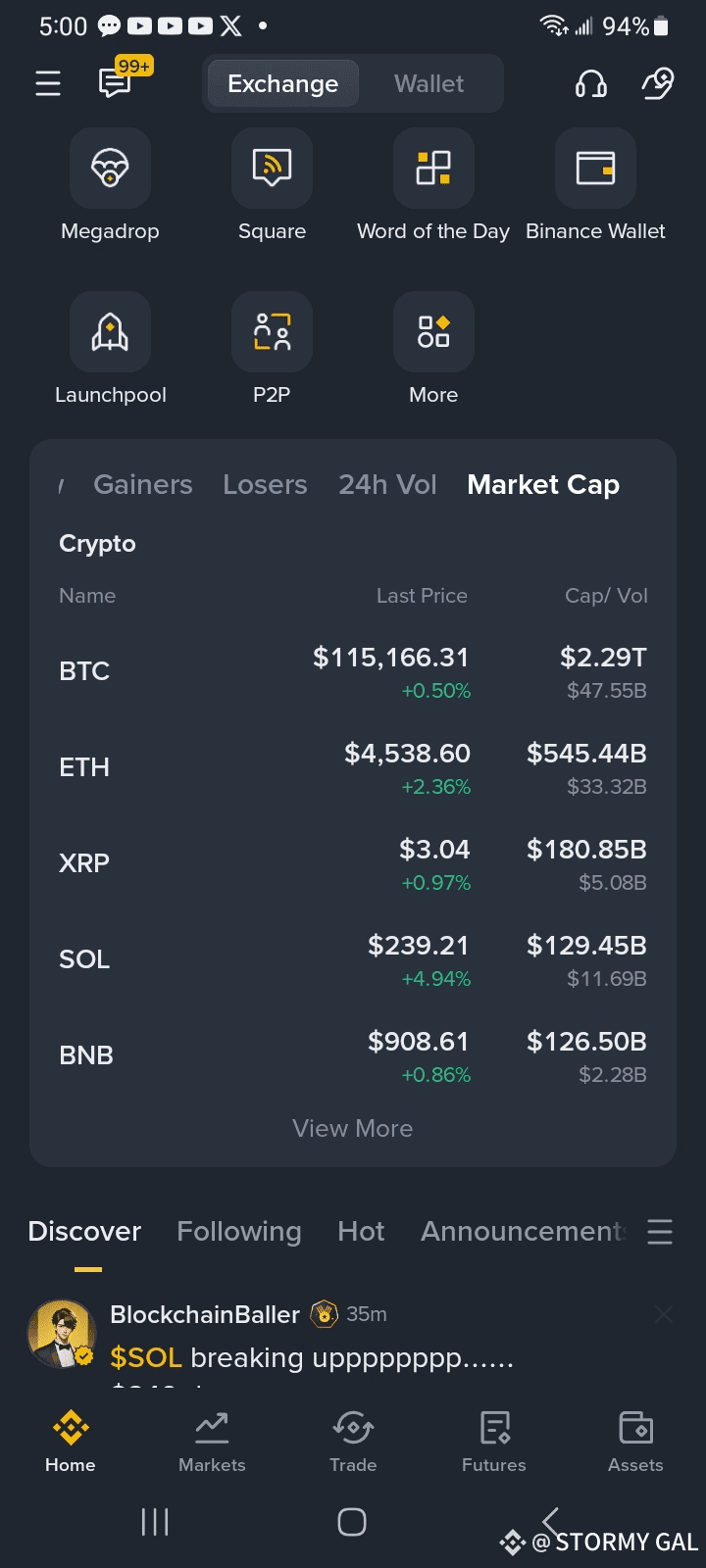Open P2P trading
The height and width of the screenshot is (1568, 706).
tap(272, 350)
